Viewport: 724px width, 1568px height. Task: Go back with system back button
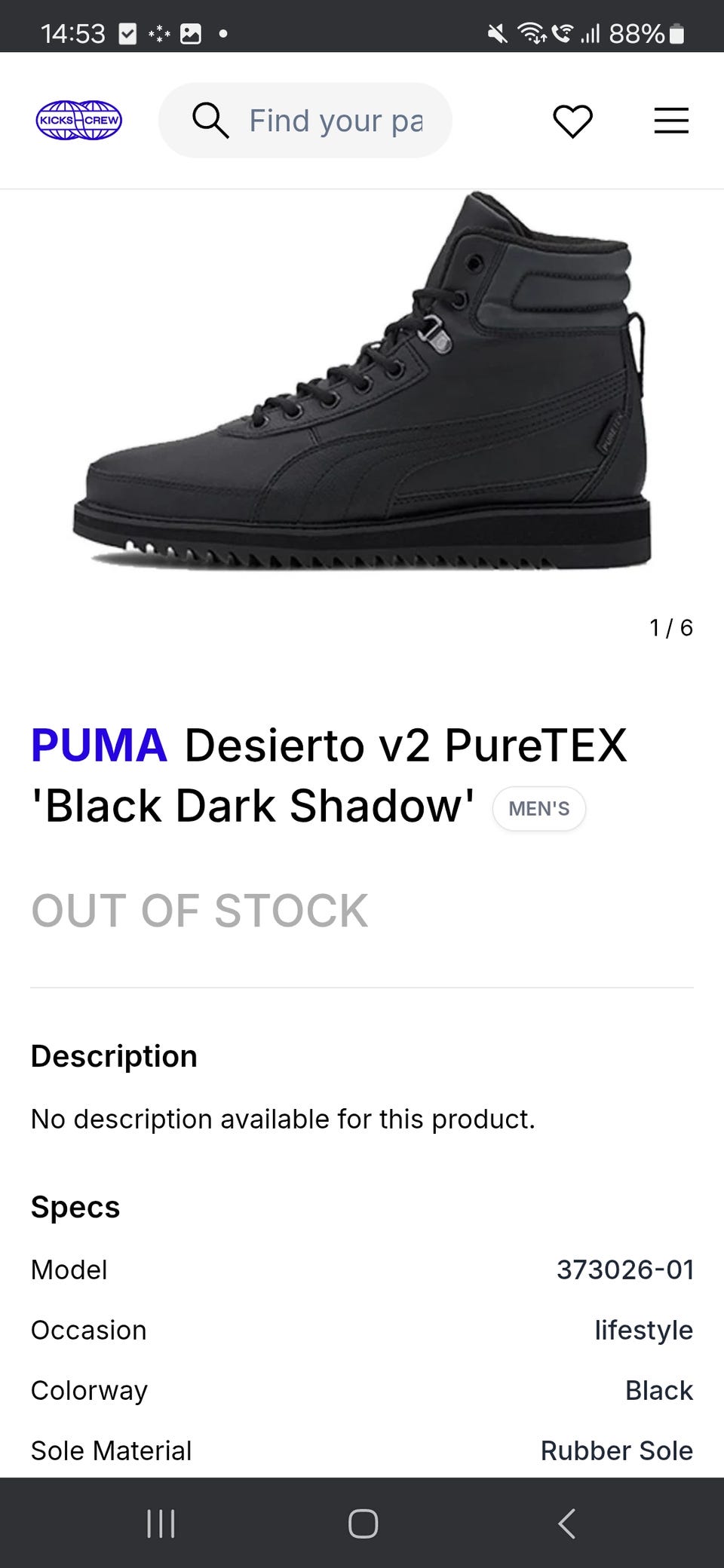[x=567, y=1524]
